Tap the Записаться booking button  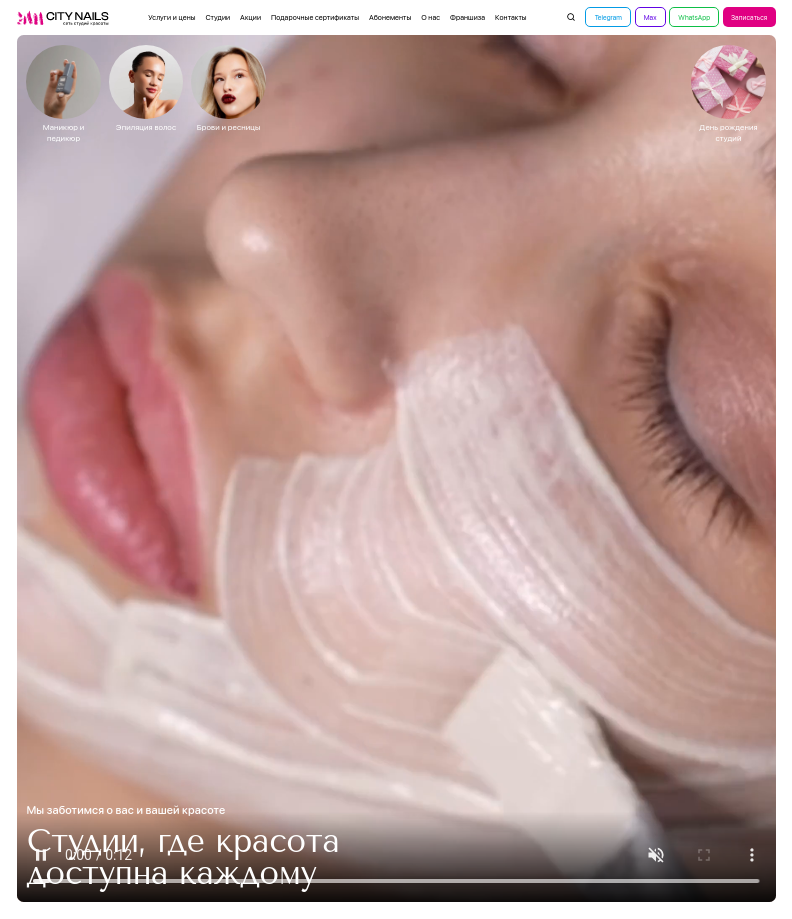tap(749, 17)
